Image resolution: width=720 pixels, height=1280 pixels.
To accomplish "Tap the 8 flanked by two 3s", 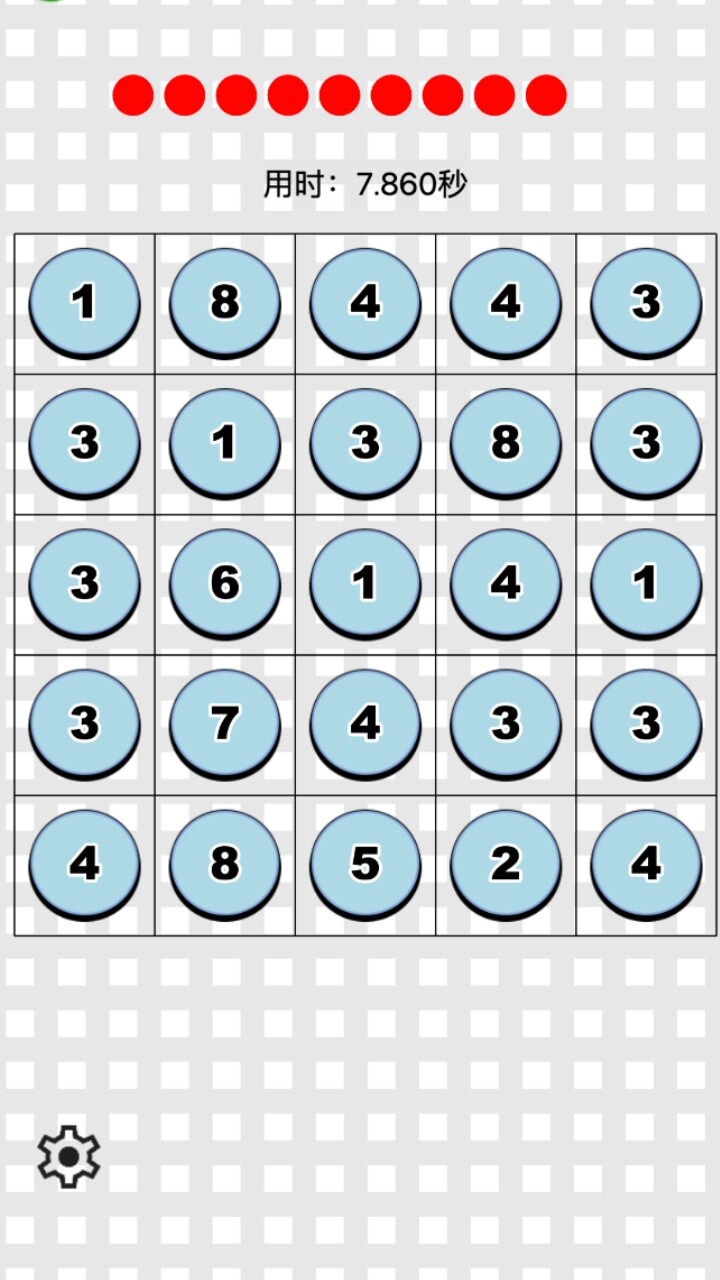I will click(506, 443).
